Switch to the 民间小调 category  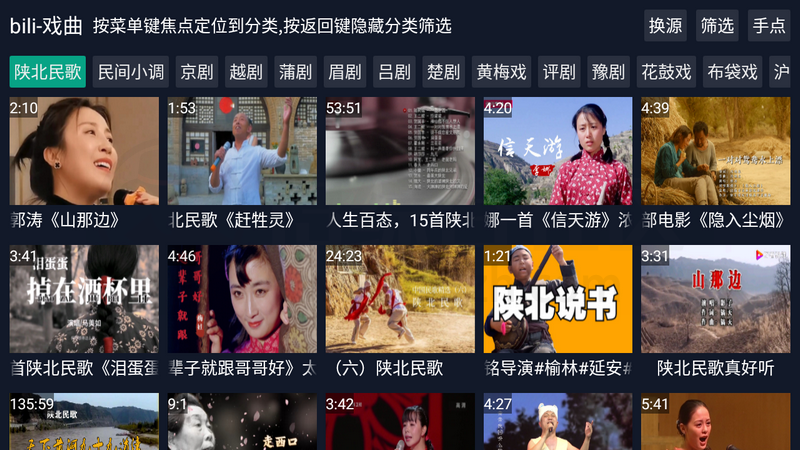click(x=131, y=72)
